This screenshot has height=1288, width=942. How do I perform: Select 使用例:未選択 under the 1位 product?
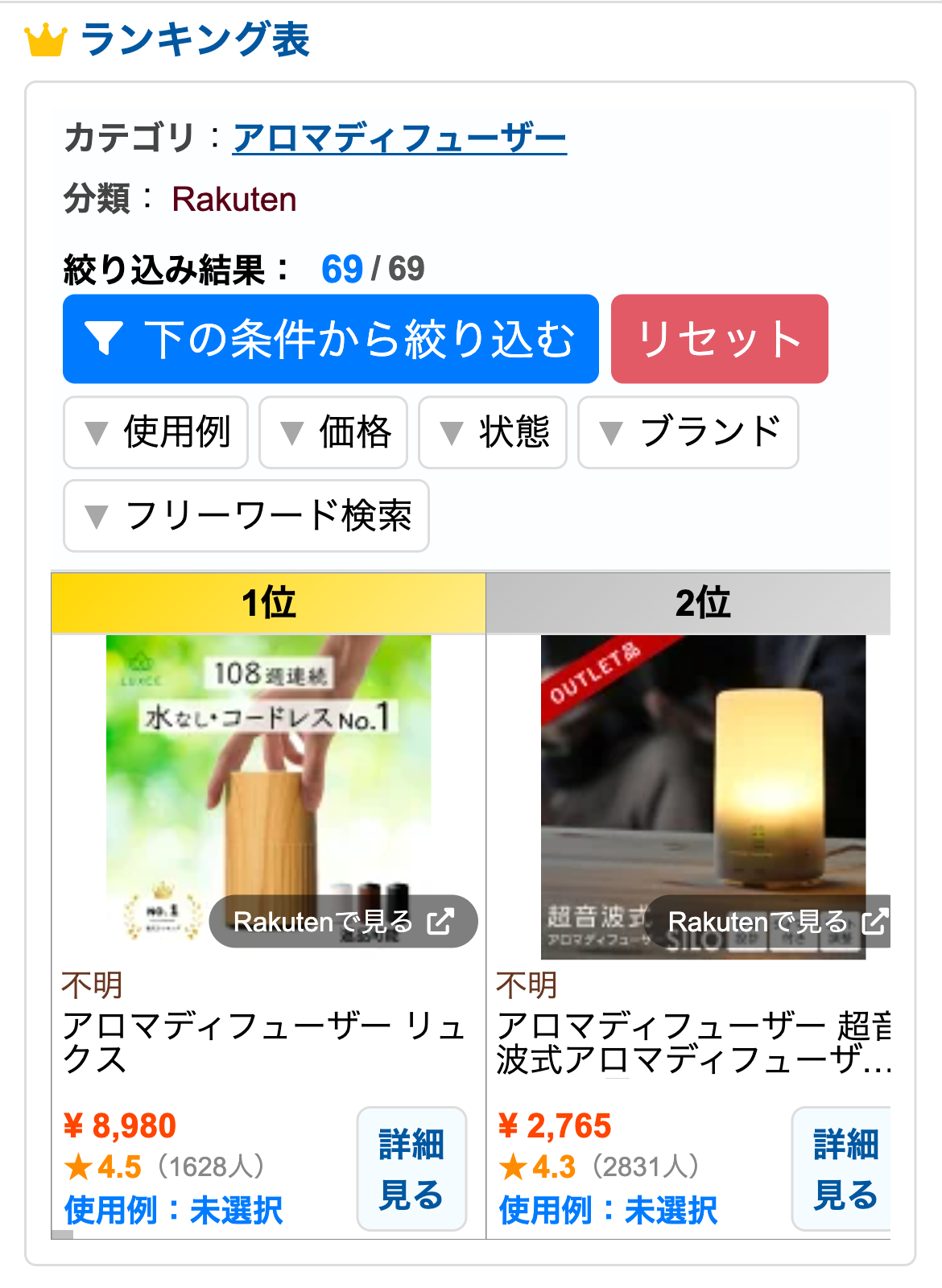click(173, 1210)
